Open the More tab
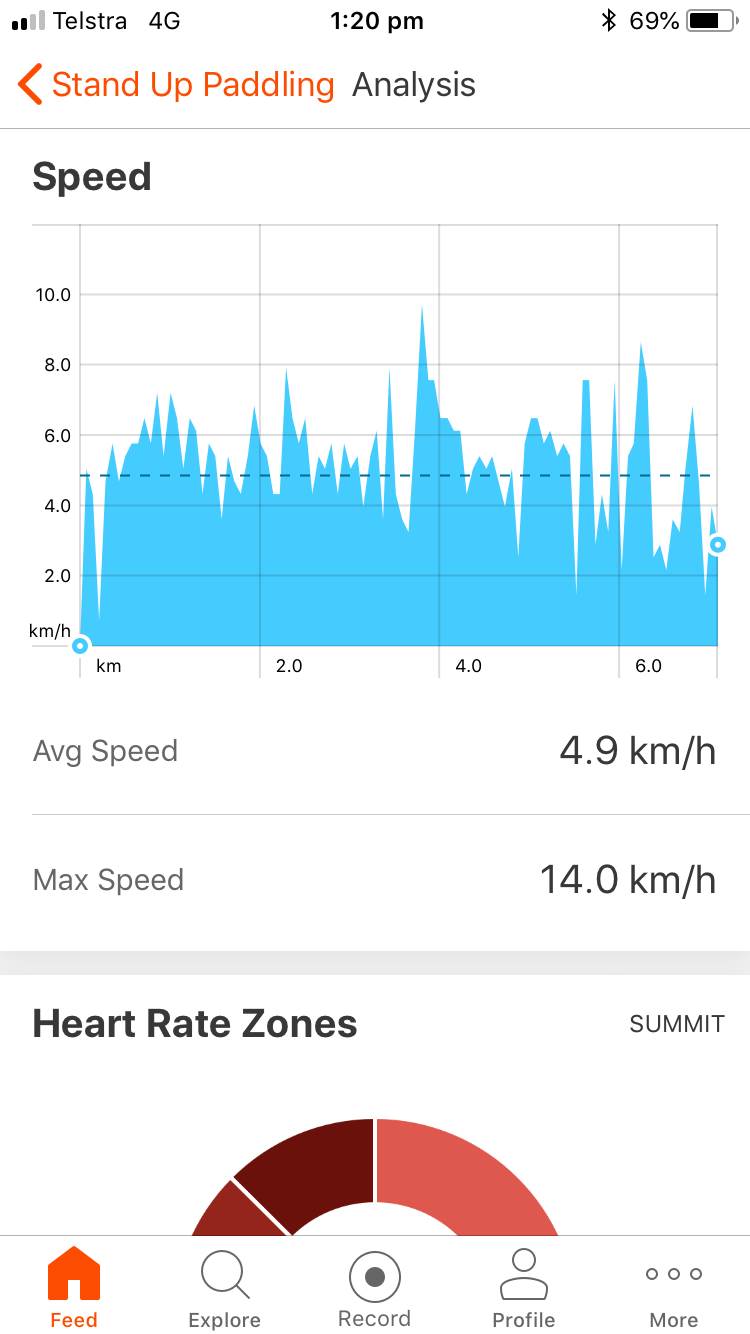The width and height of the screenshot is (750, 1334). click(x=673, y=1287)
